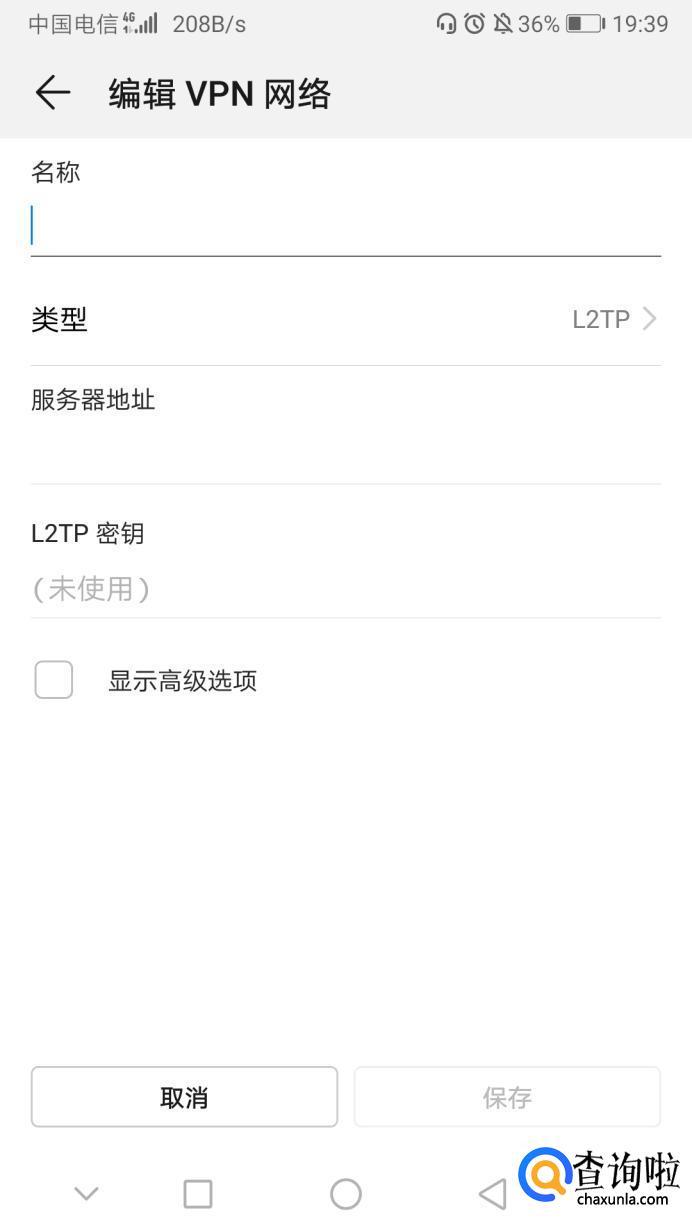
Task: Tap the 保存 button
Action: [507, 1097]
